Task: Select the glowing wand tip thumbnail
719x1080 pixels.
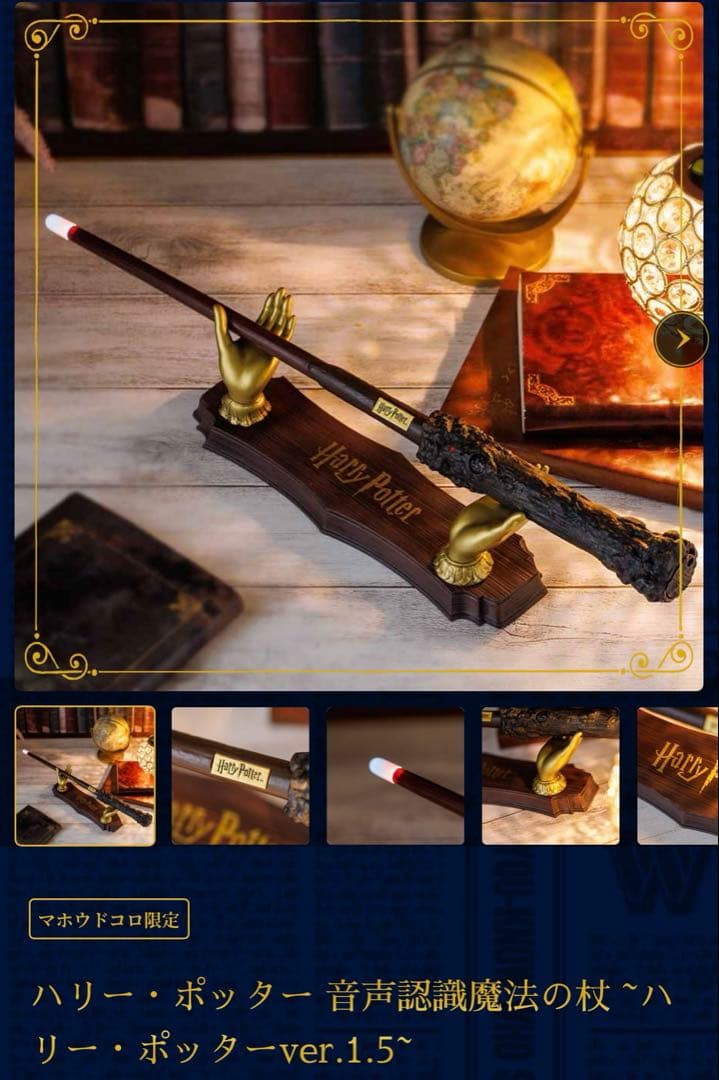Action: tap(395, 776)
